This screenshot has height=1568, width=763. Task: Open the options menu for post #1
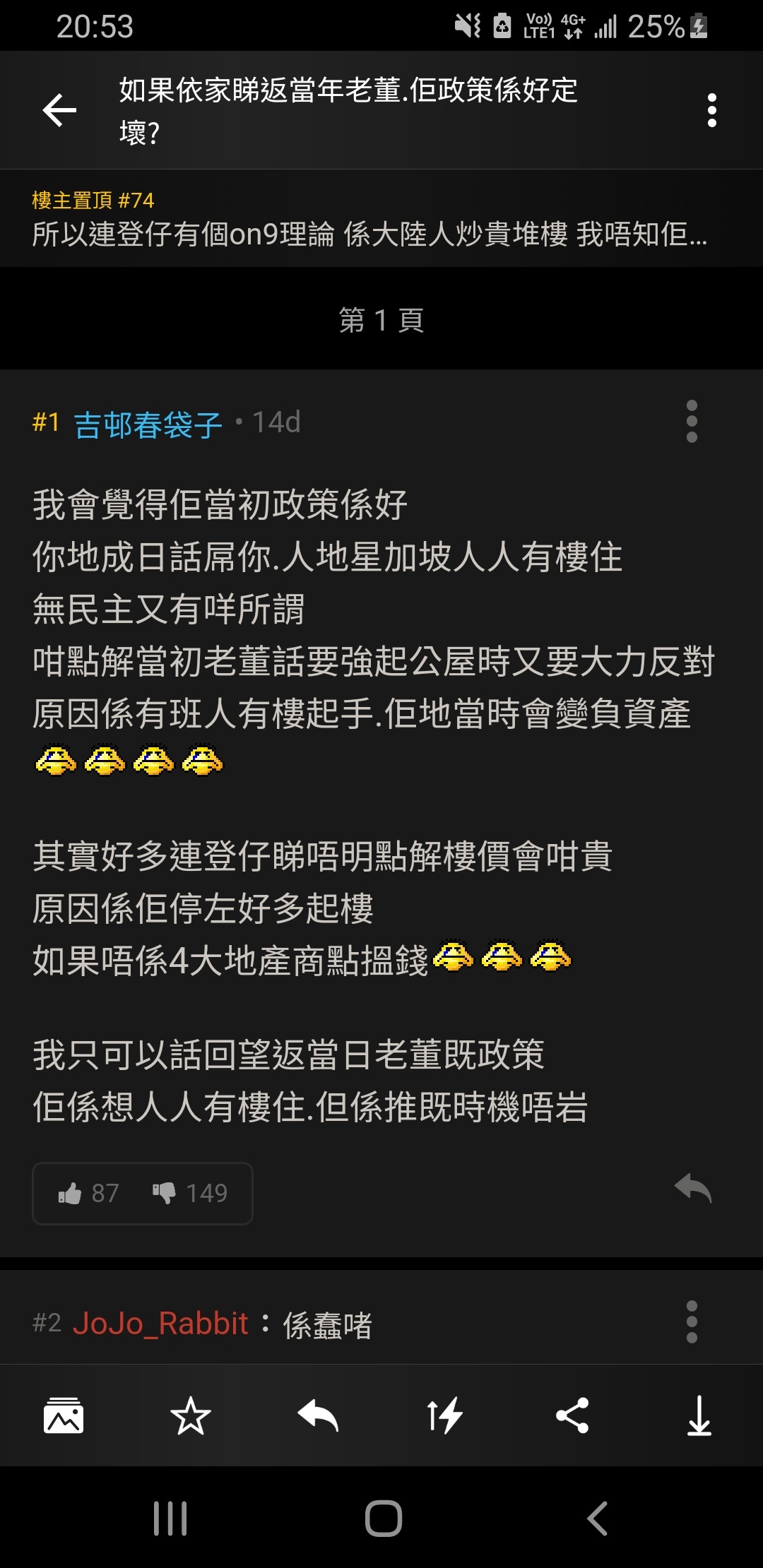pos(692,422)
